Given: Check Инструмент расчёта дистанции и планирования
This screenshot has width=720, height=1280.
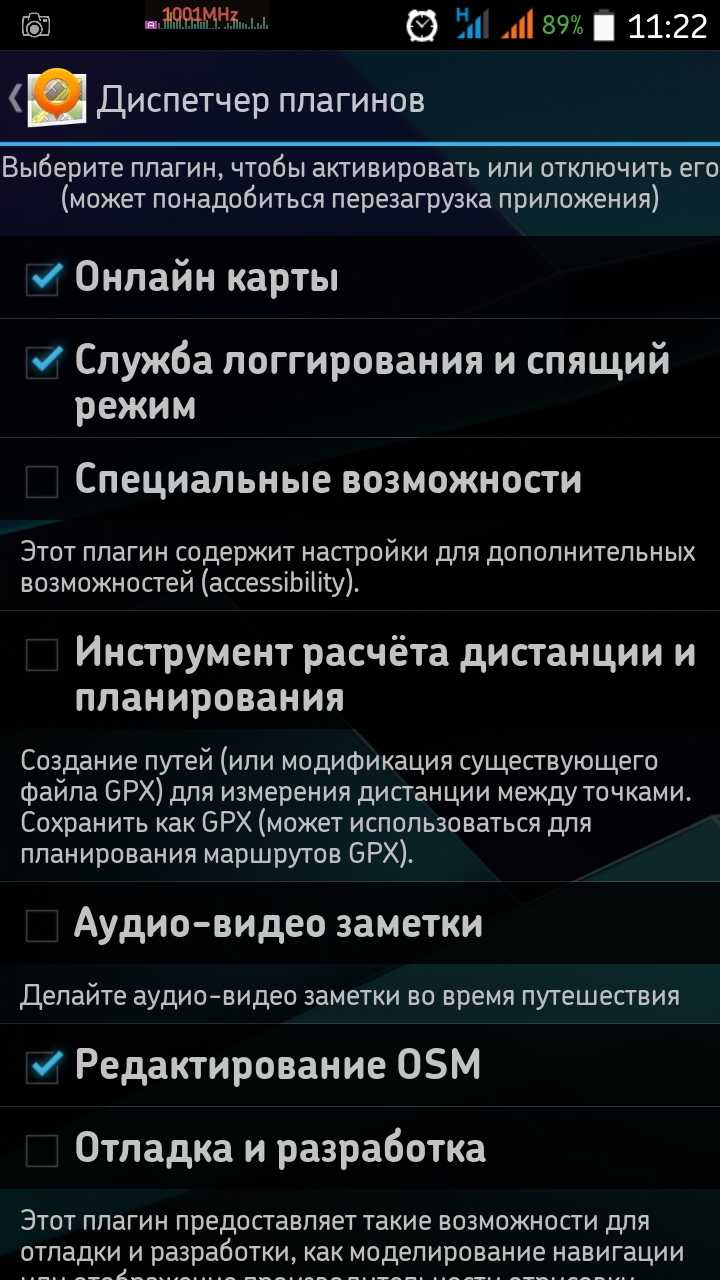Looking at the screenshot, I should tap(42, 656).
